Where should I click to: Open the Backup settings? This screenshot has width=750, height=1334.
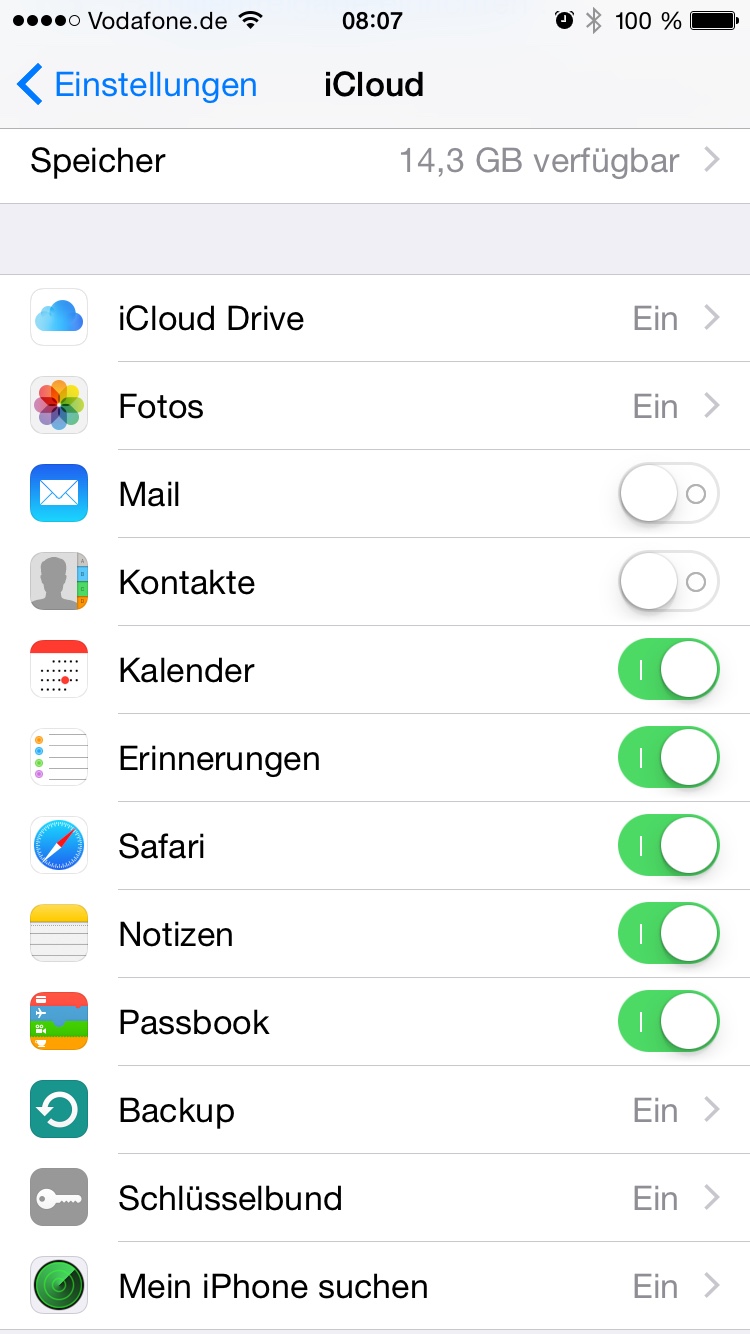(375, 1111)
